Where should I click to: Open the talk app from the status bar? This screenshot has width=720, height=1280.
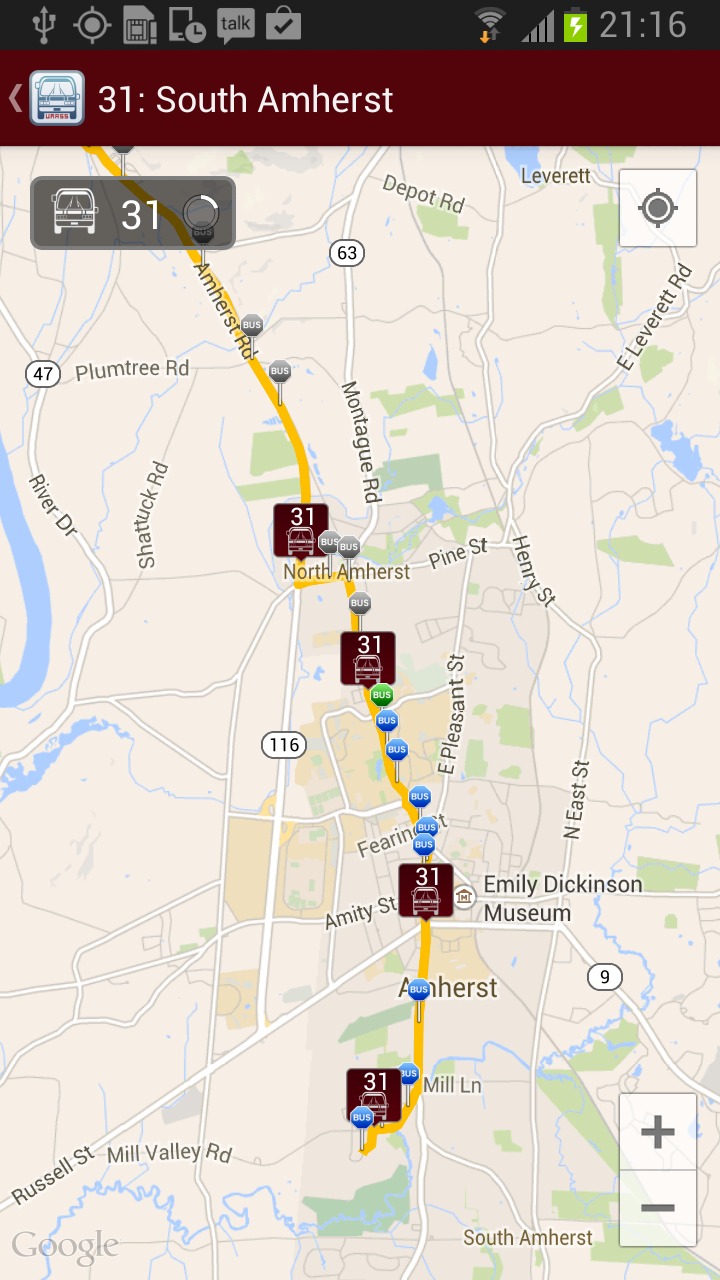[235, 22]
